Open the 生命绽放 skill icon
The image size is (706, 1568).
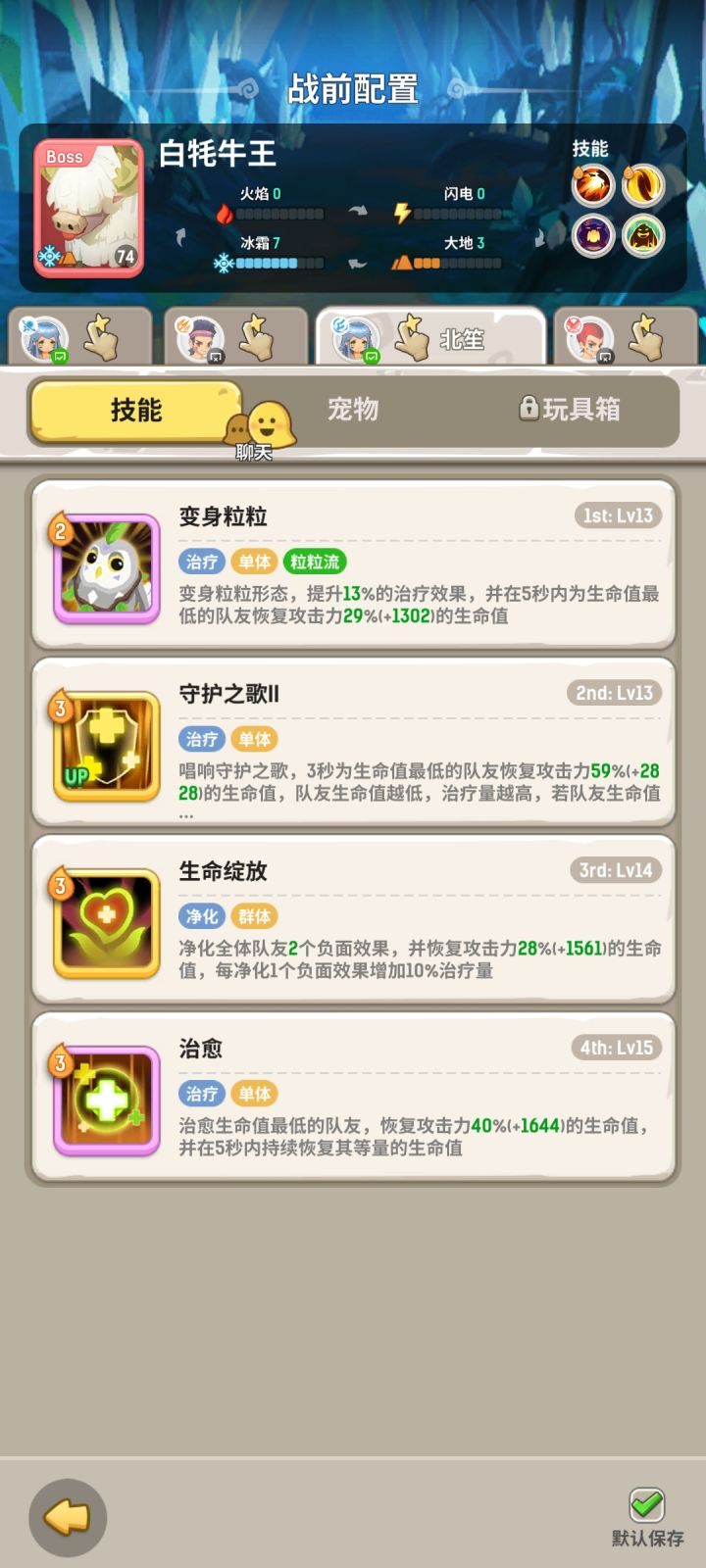(105, 921)
